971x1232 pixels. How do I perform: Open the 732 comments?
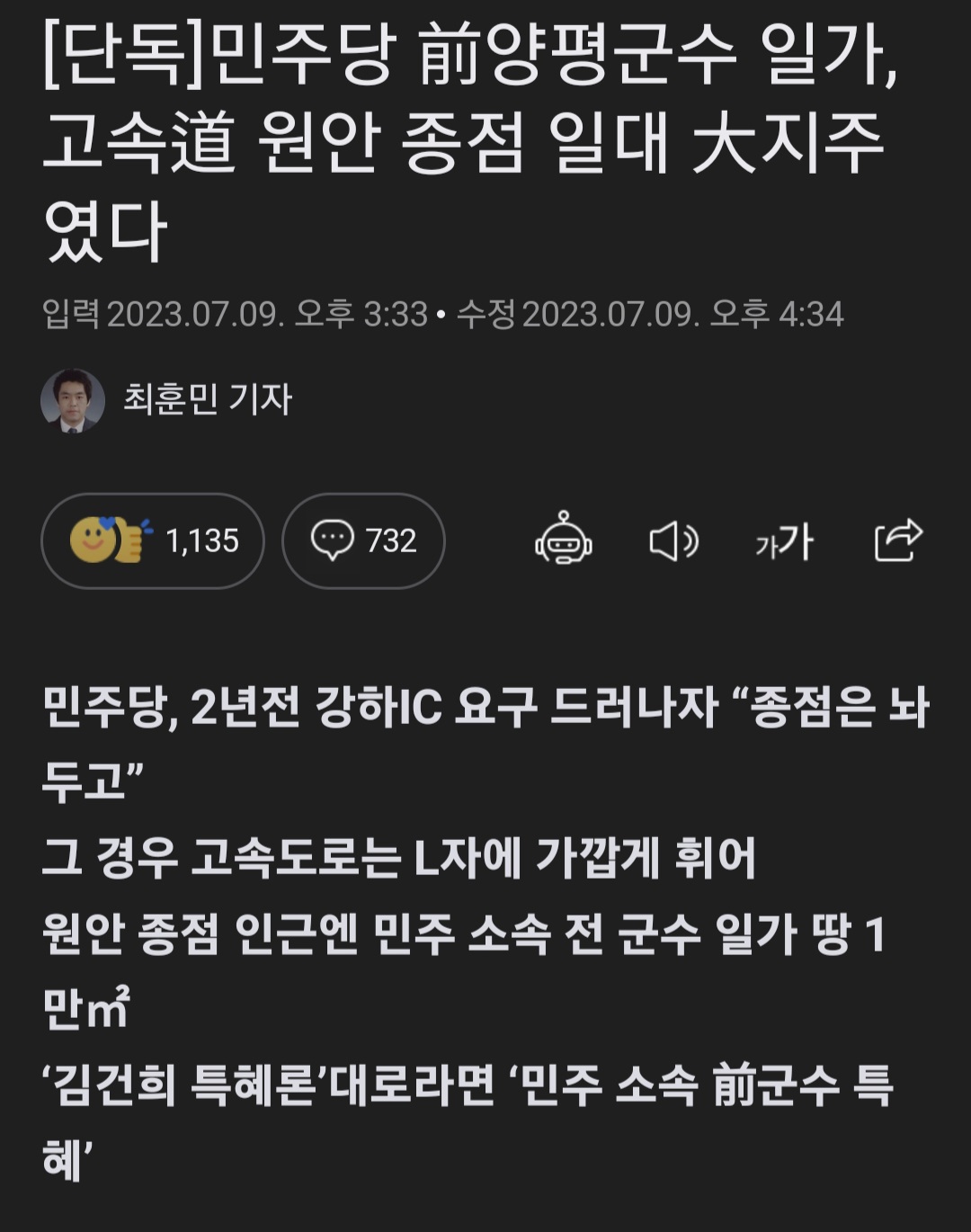[363, 540]
